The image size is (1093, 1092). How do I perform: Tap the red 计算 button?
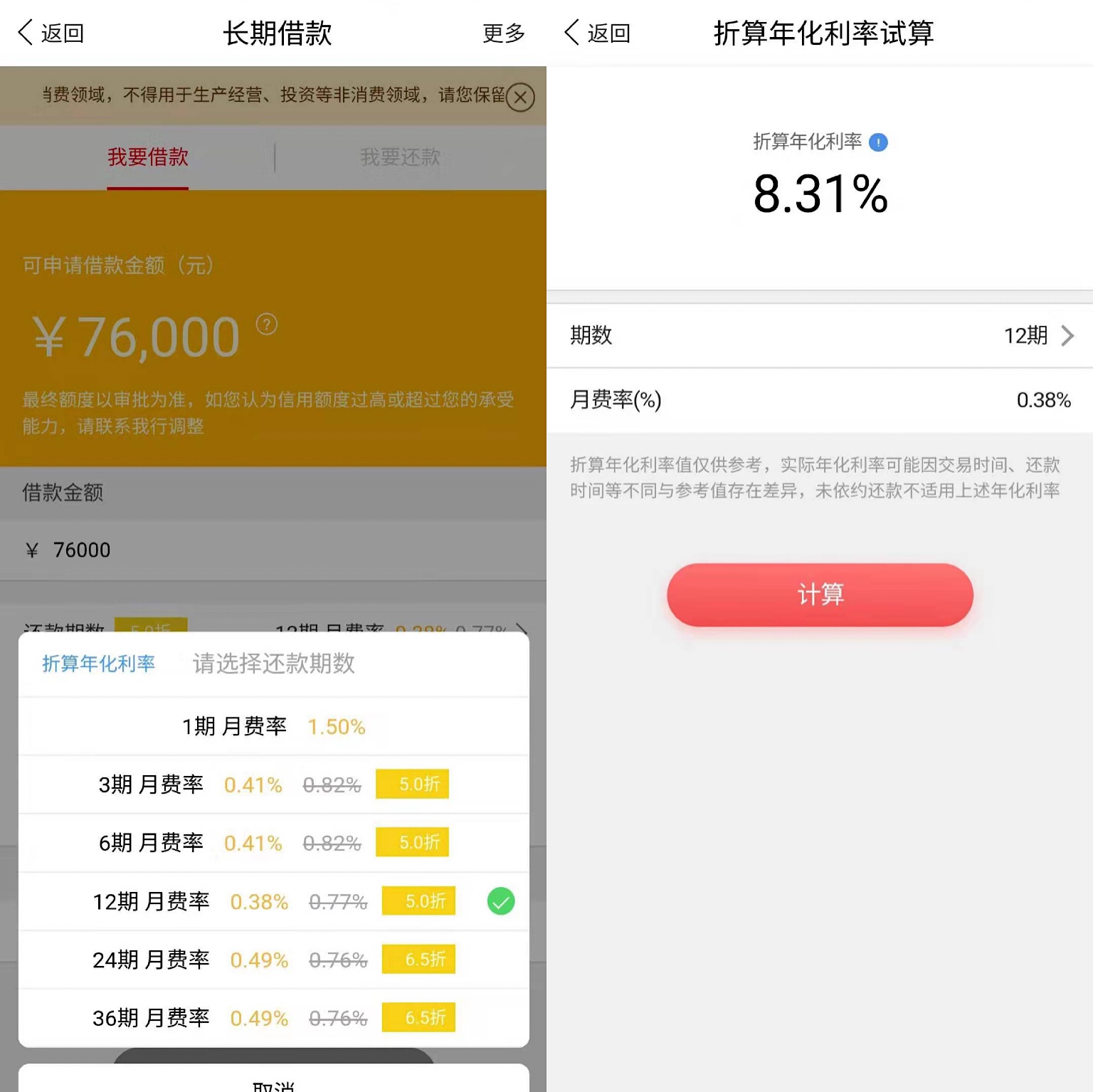pos(820,594)
